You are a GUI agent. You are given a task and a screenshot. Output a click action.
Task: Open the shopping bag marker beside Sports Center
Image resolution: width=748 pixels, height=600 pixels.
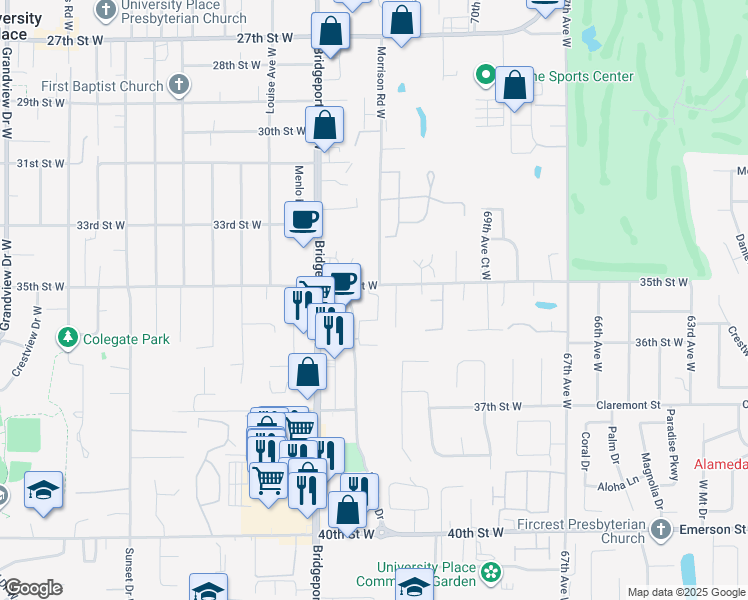pyautogui.click(x=514, y=86)
